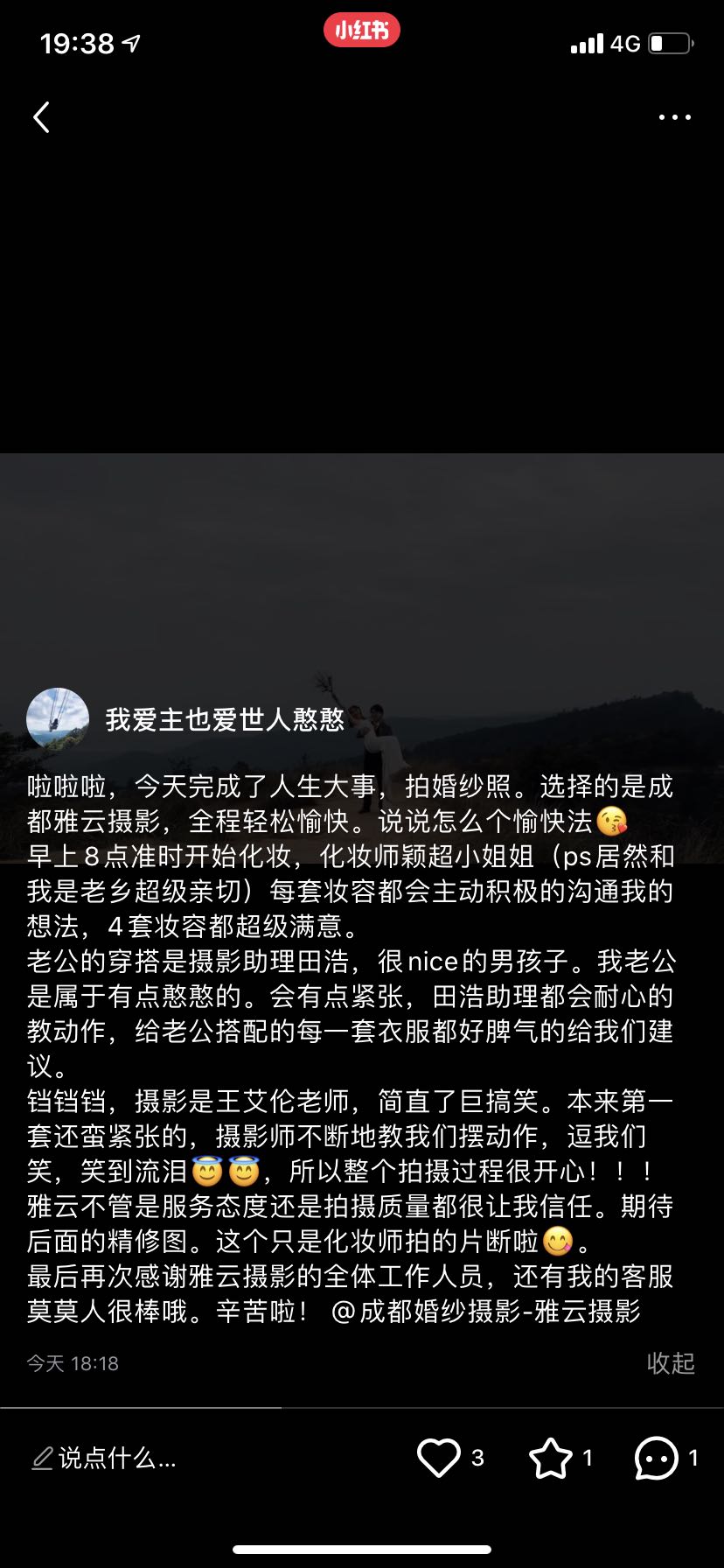Open 我爱主也爱世人憨憨's profile avatar

[58, 719]
